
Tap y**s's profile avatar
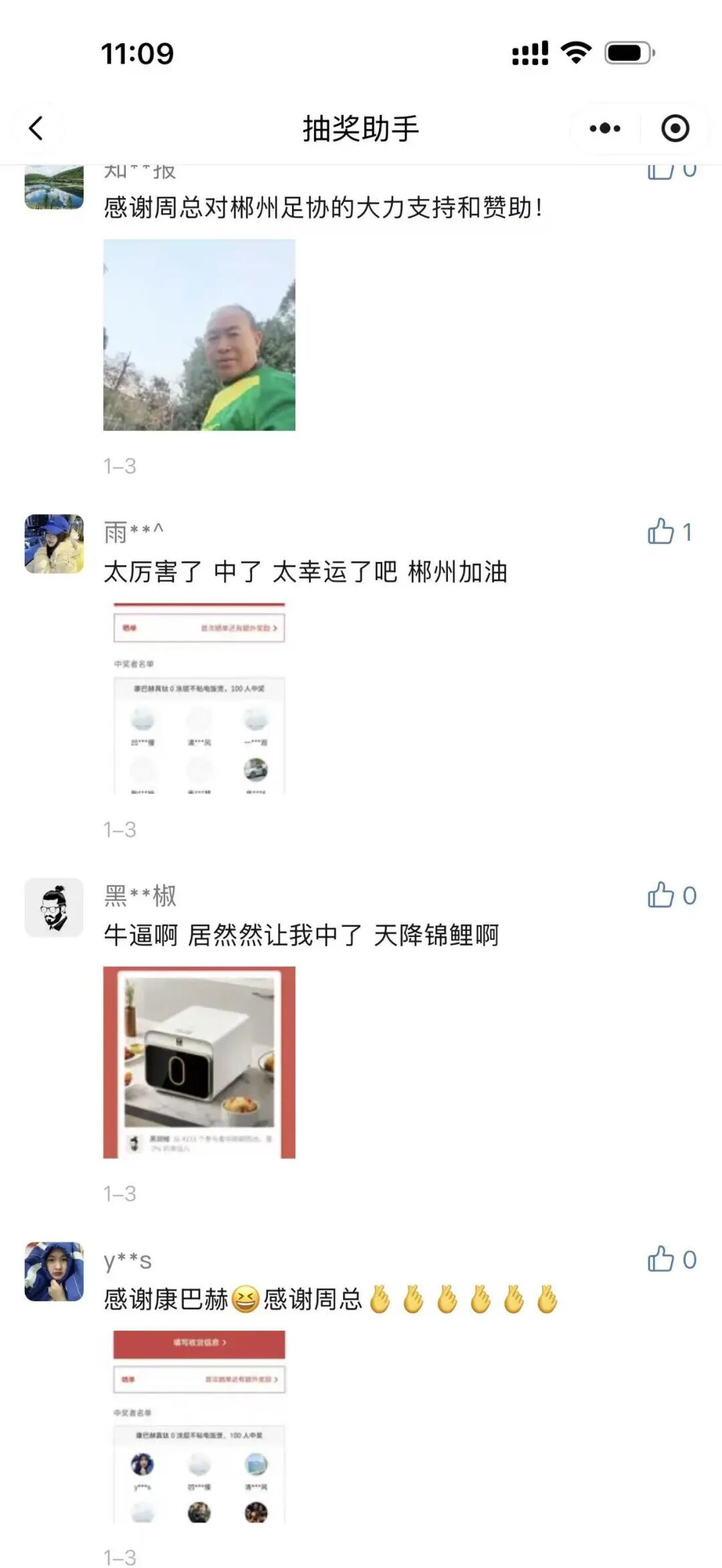pos(54,1271)
